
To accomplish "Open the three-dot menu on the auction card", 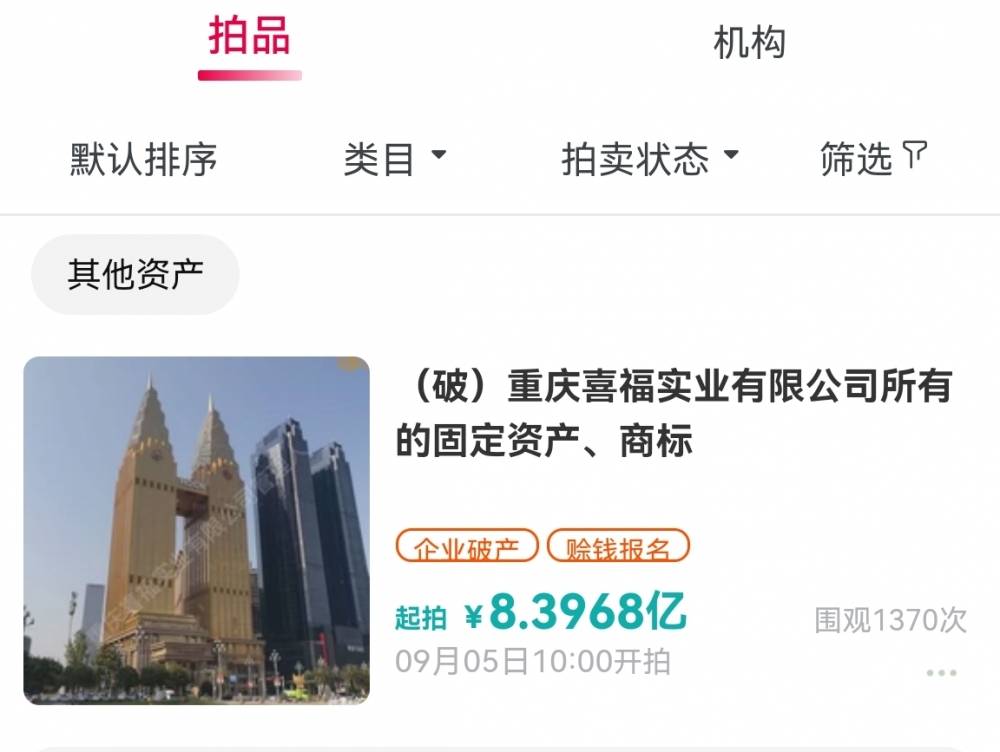I will [940, 673].
